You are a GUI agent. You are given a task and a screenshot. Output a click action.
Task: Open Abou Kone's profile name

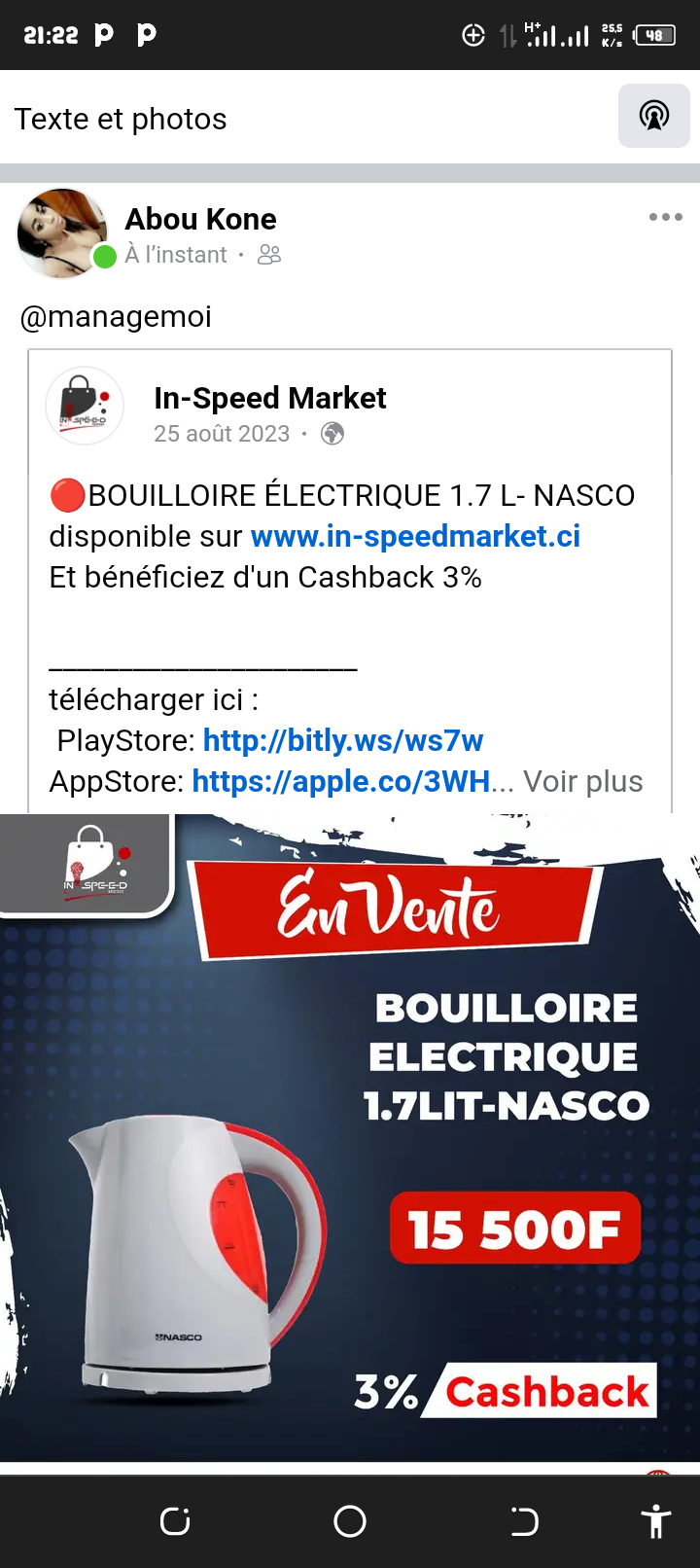200,219
